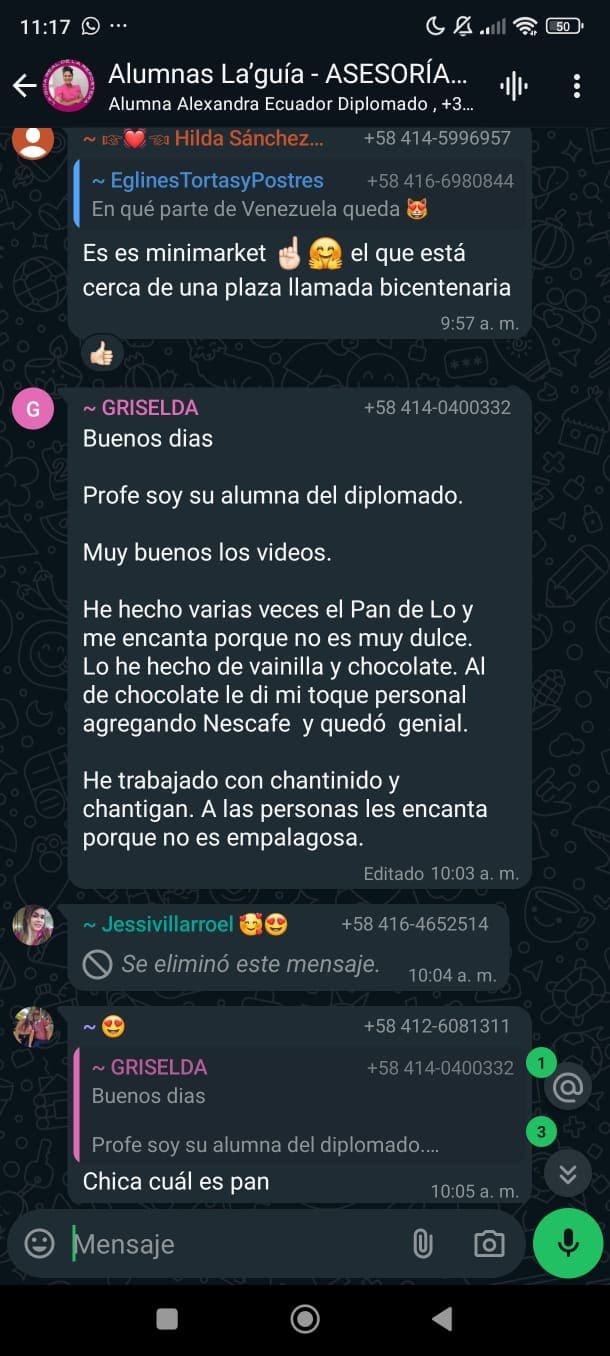
Task: Open the overflow menu
Action: click(577, 86)
